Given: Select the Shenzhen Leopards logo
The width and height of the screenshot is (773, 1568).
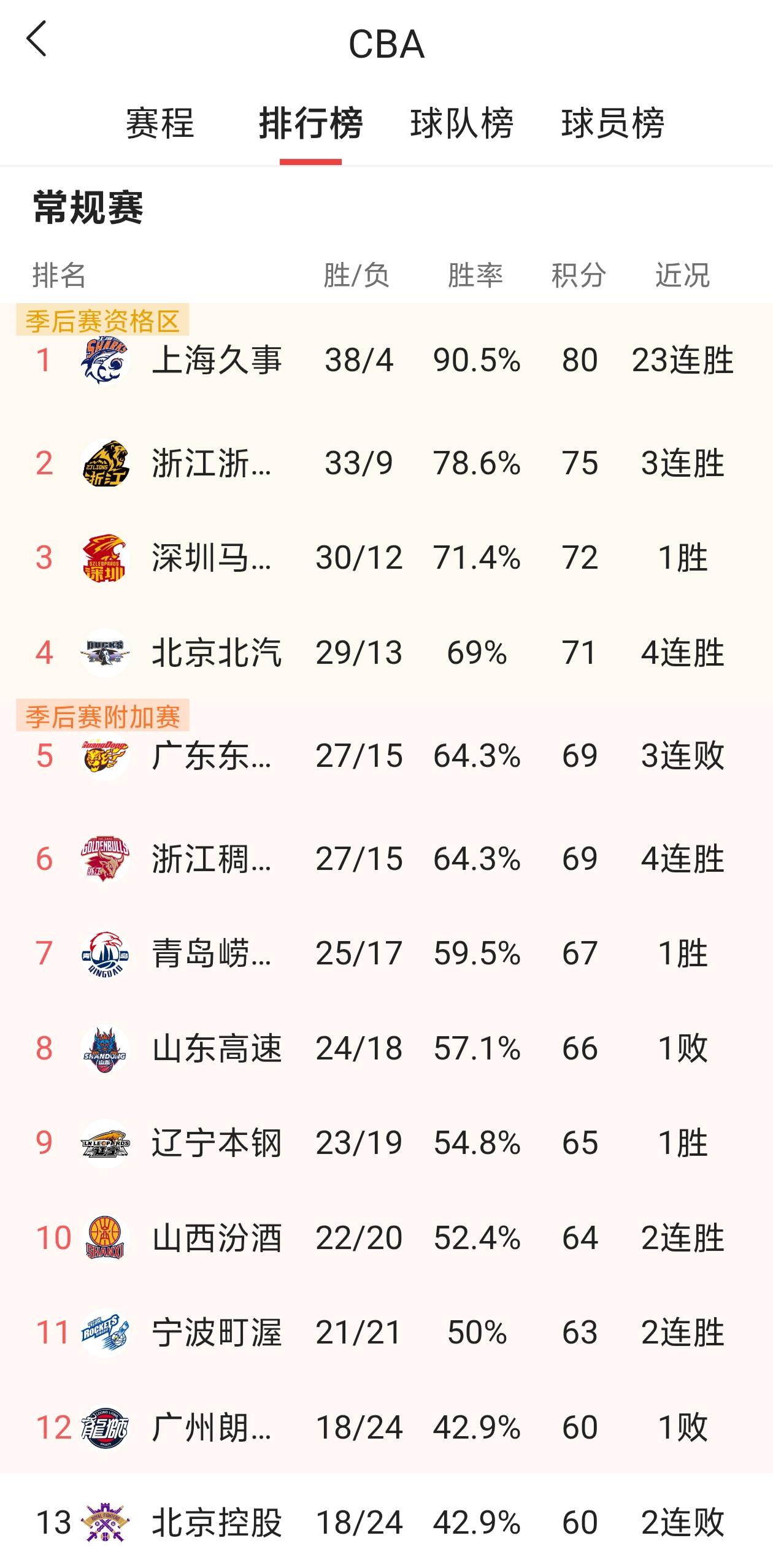Looking at the screenshot, I should pyautogui.click(x=104, y=557).
